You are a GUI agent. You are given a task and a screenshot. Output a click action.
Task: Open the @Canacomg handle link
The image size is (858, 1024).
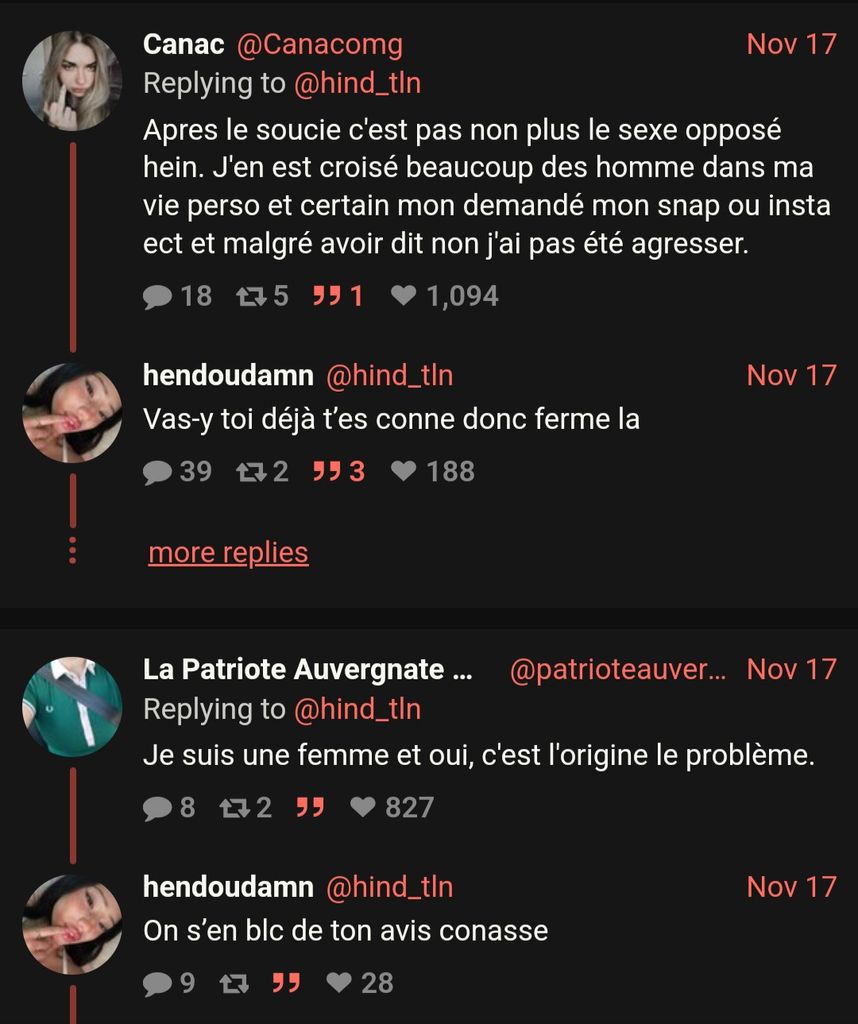click(319, 45)
